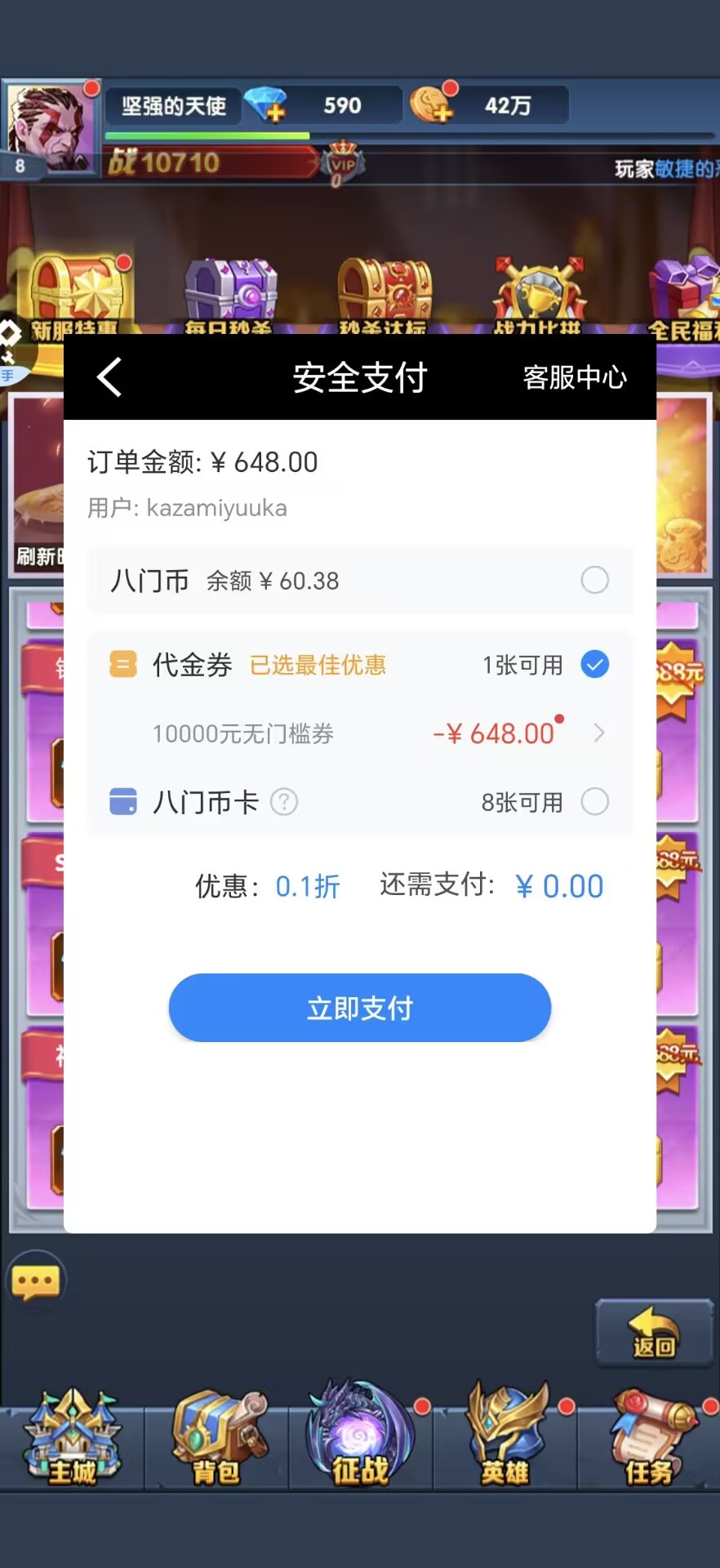The width and height of the screenshot is (720, 1568).
Task: Tap the 返回 return button
Action: click(654, 1333)
